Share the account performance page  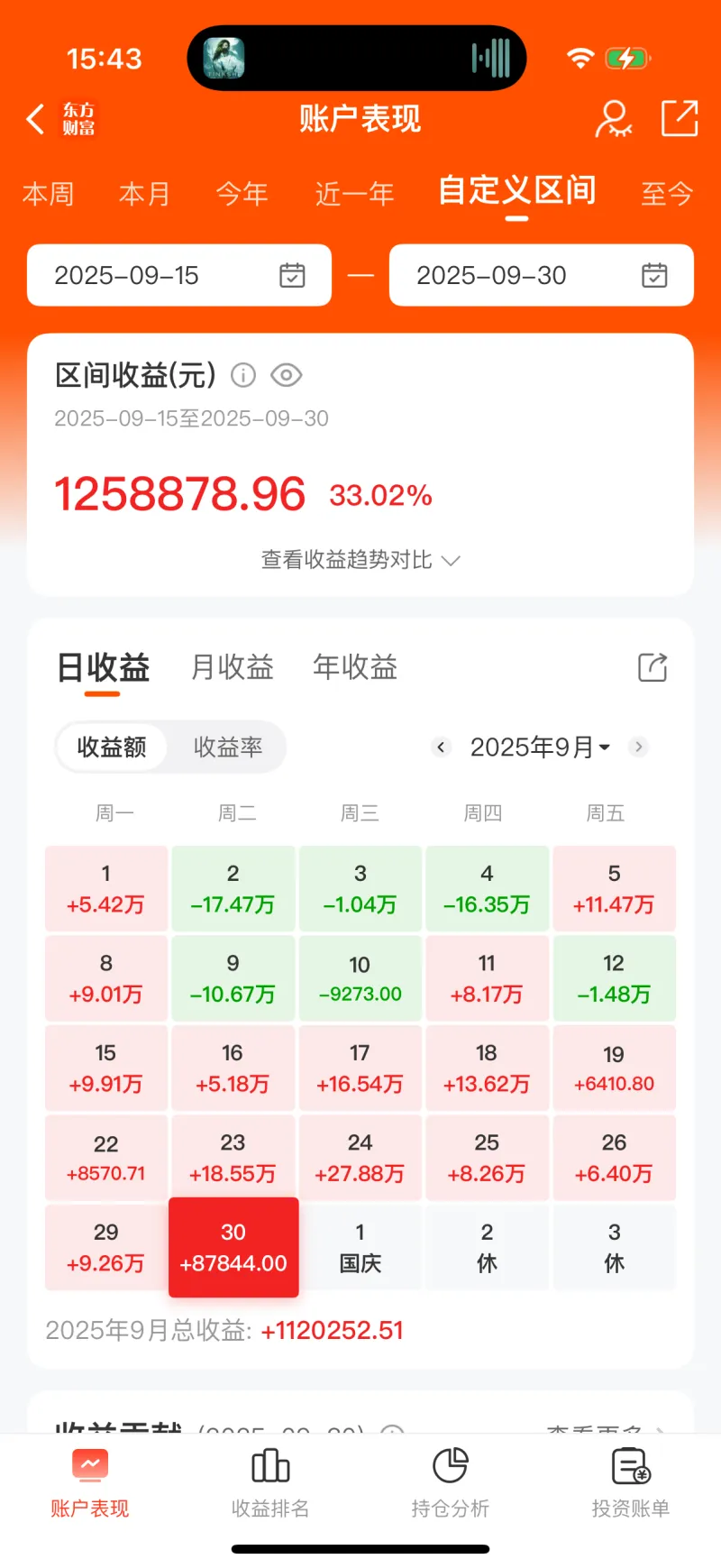coord(680,119)
